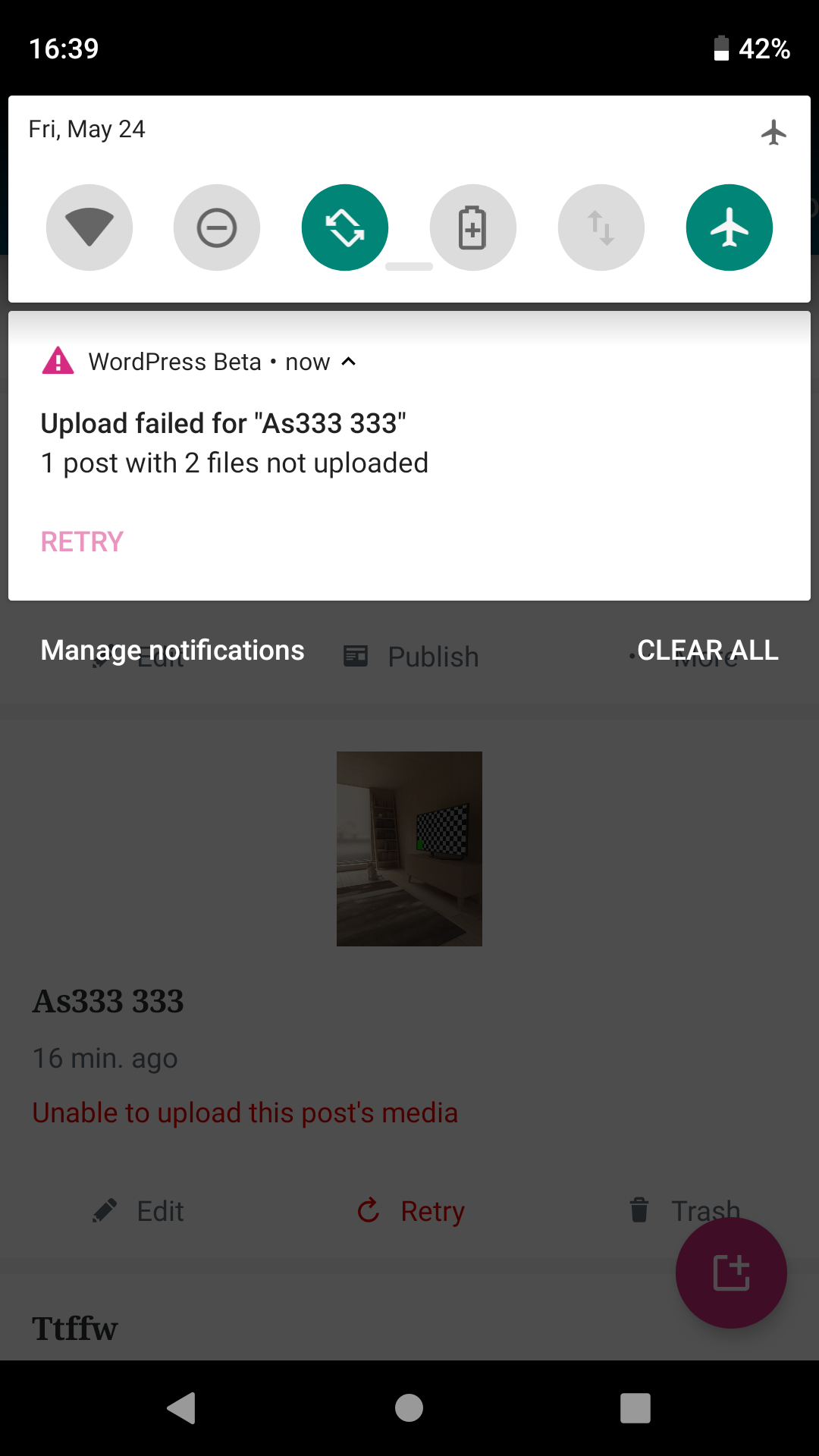
Task: Enable Do Not Disturb tile
Action: [217, 227]
